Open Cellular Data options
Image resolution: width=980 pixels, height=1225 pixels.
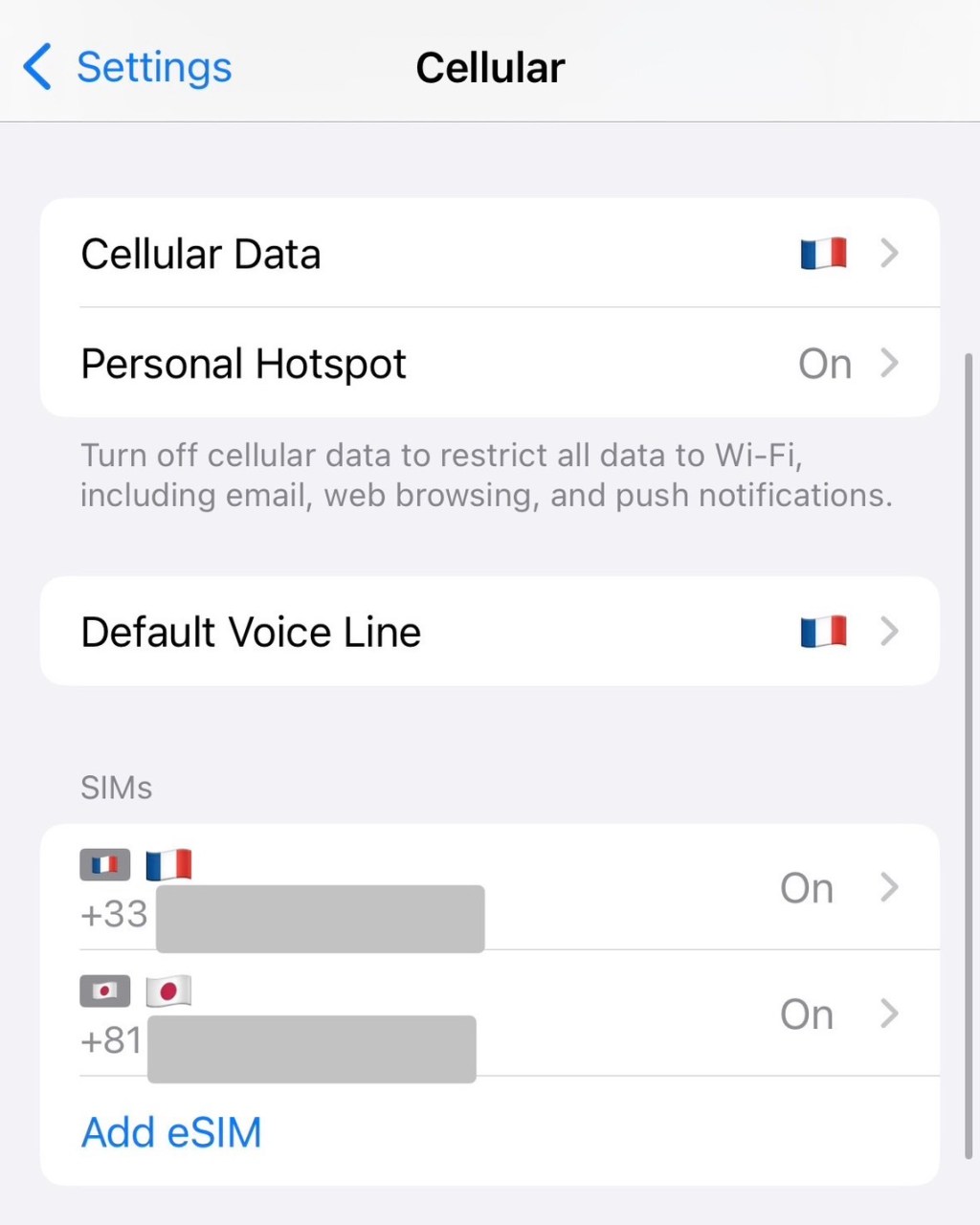[489, 254]
